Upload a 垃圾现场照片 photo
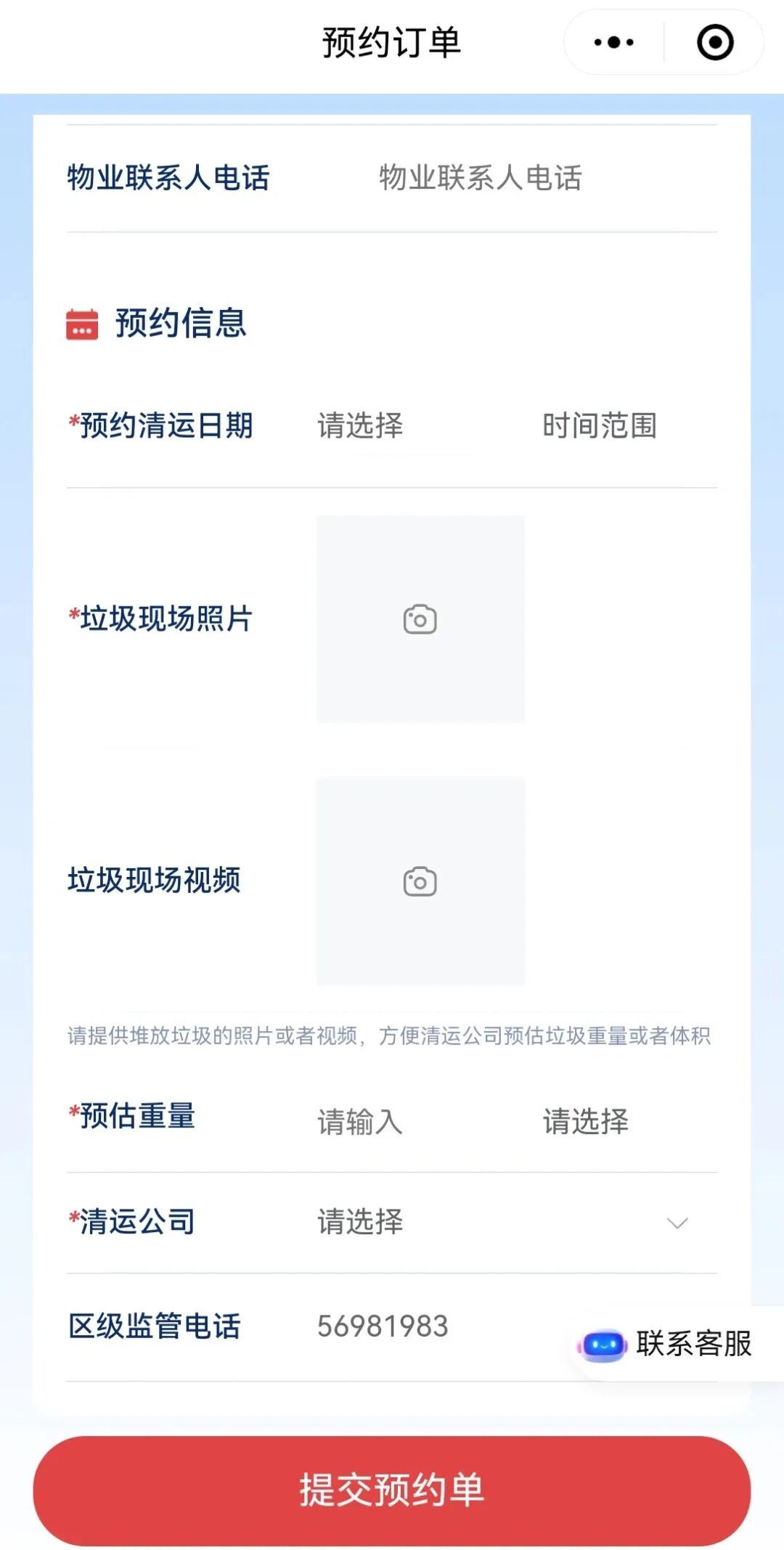784x1550 pixels. coord(420,619)
